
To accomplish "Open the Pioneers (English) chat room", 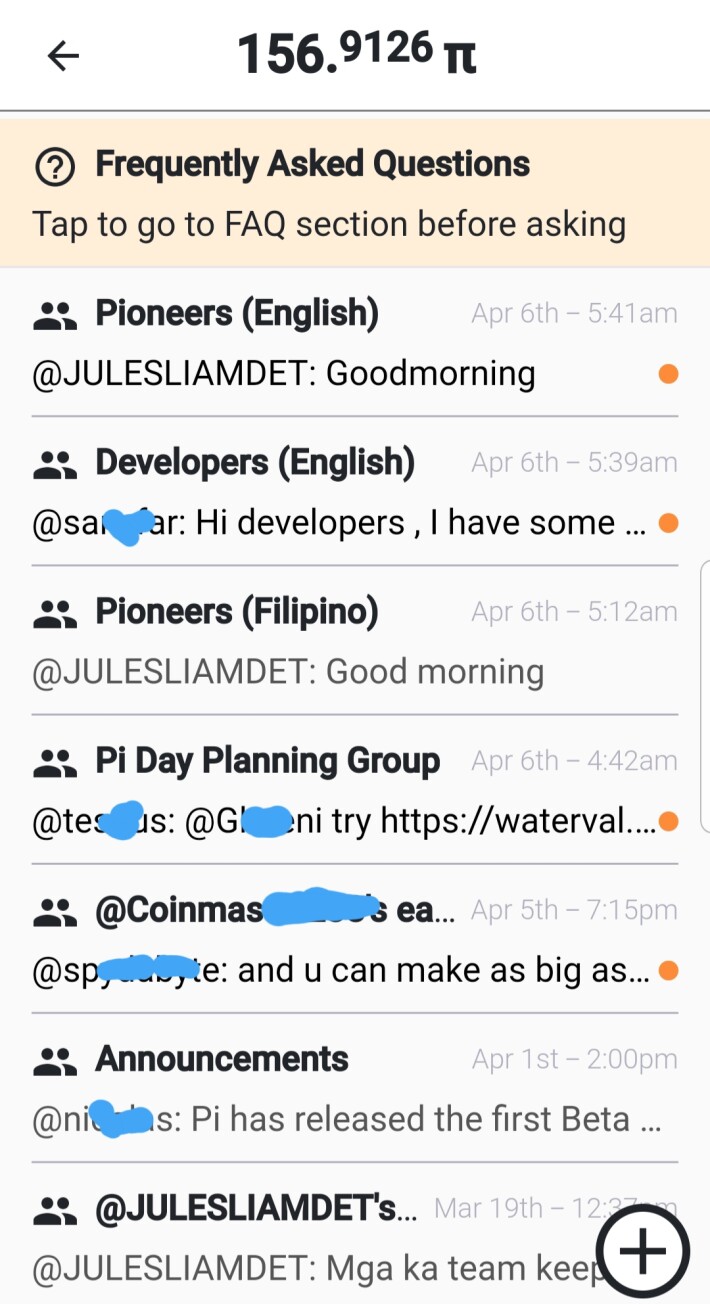I will click(x=355, y=342).
